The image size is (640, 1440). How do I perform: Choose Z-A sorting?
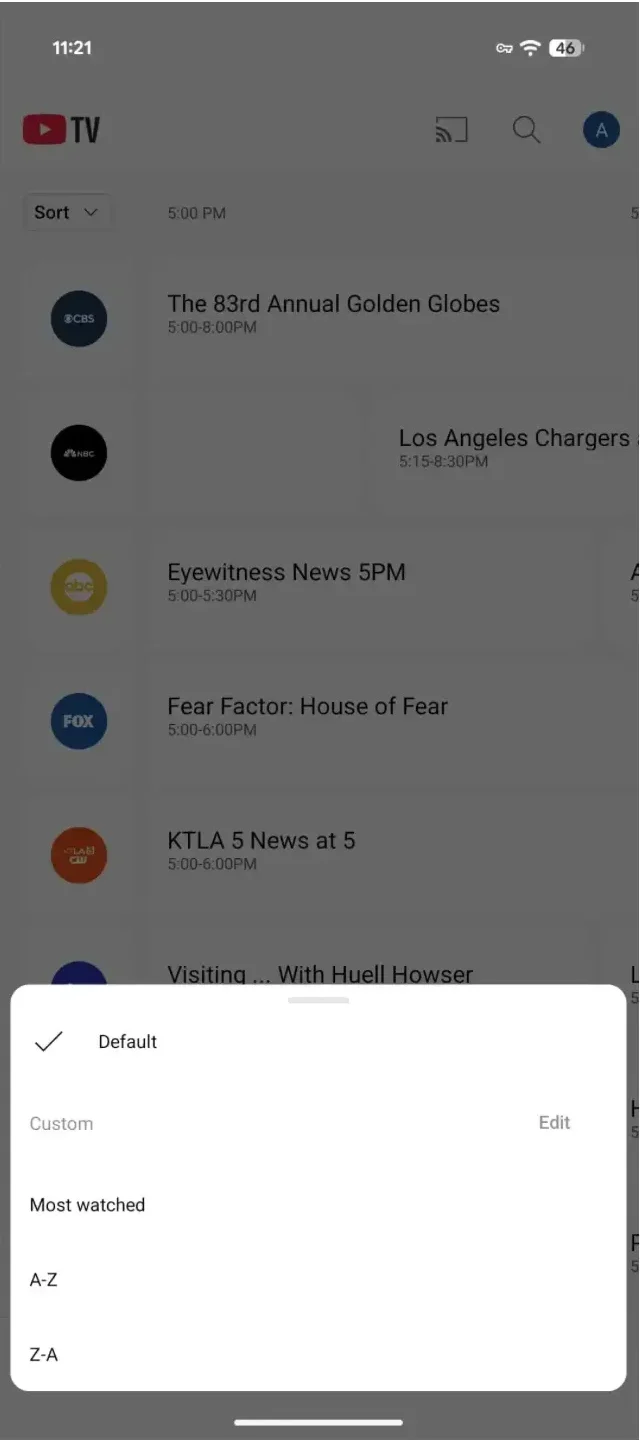44,1355
